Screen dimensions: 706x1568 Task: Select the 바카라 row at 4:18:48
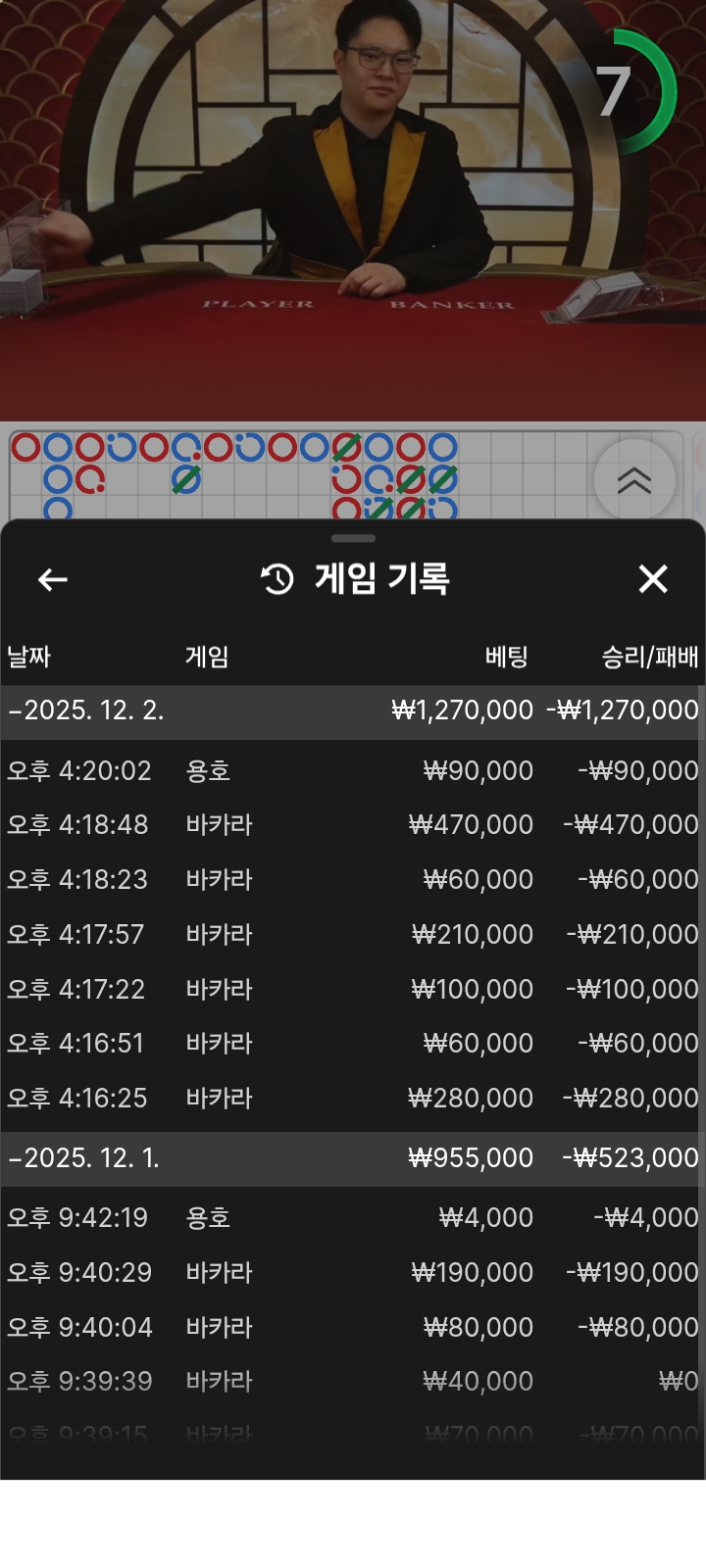coord(353,824)
